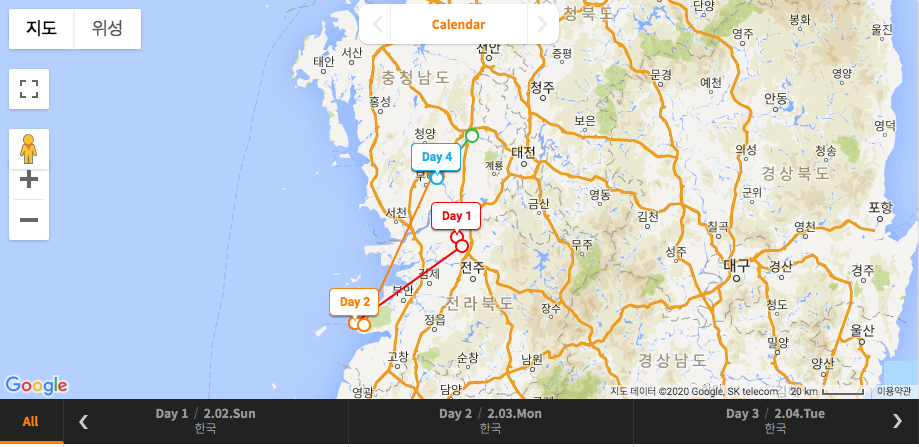This screenshot has height=447, width=919.
Task: Show later days with right chevron
Action: 897,421
